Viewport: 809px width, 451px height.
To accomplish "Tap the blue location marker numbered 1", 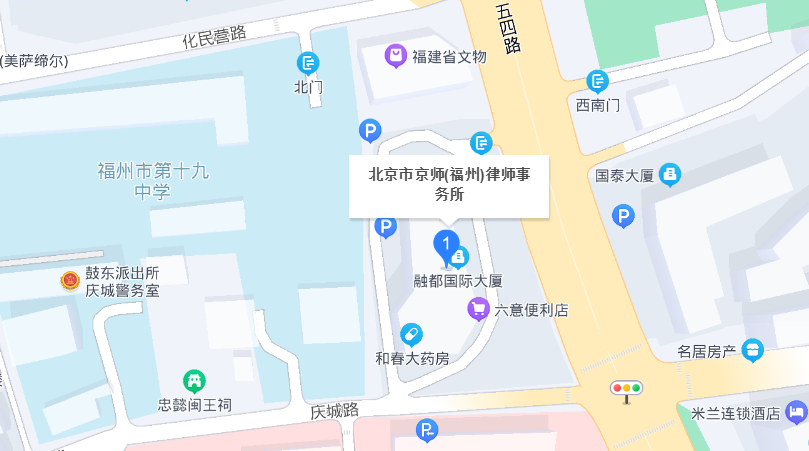I will [445, 243].
